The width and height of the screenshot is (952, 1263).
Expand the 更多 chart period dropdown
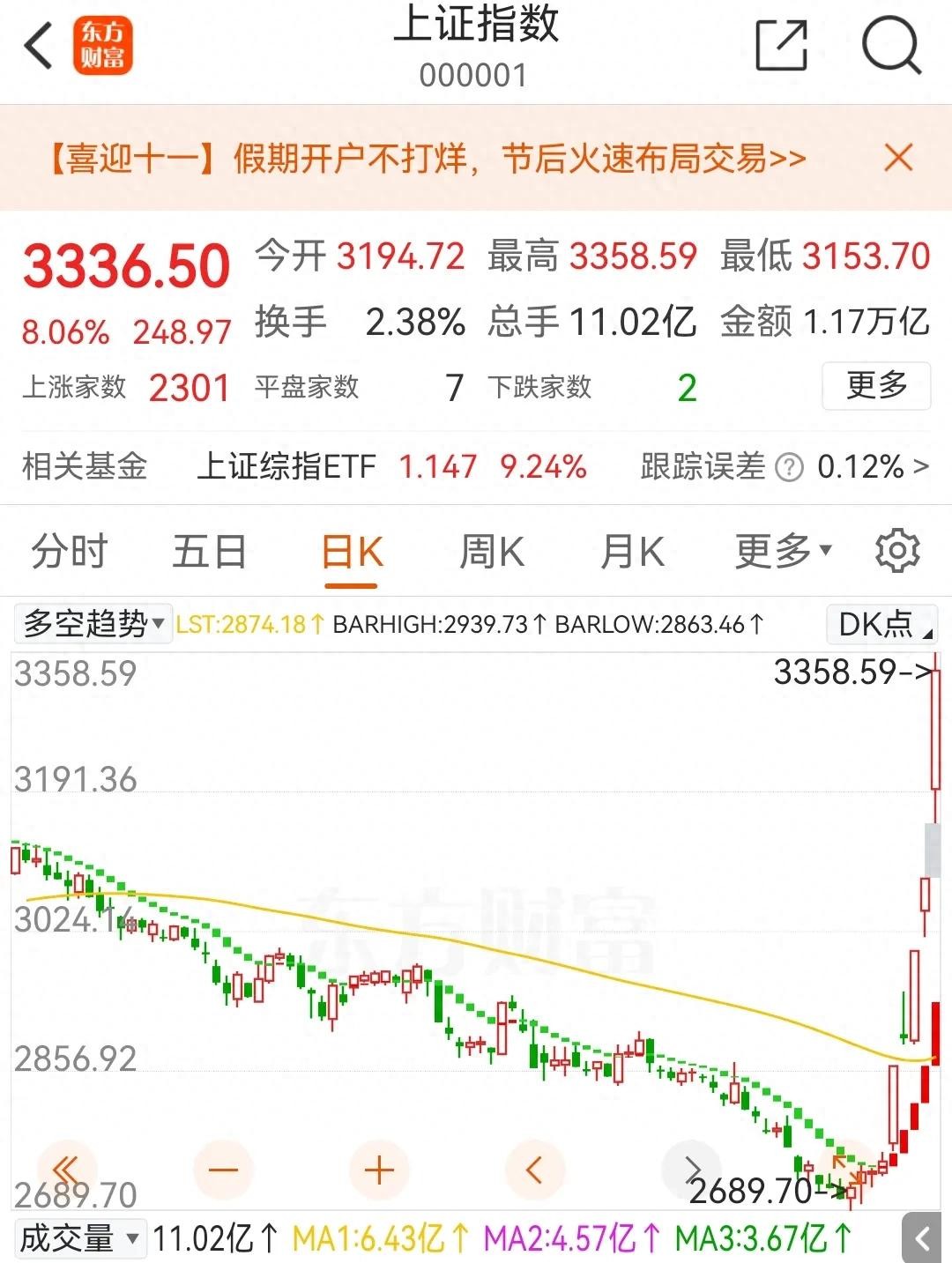[783, 553]
